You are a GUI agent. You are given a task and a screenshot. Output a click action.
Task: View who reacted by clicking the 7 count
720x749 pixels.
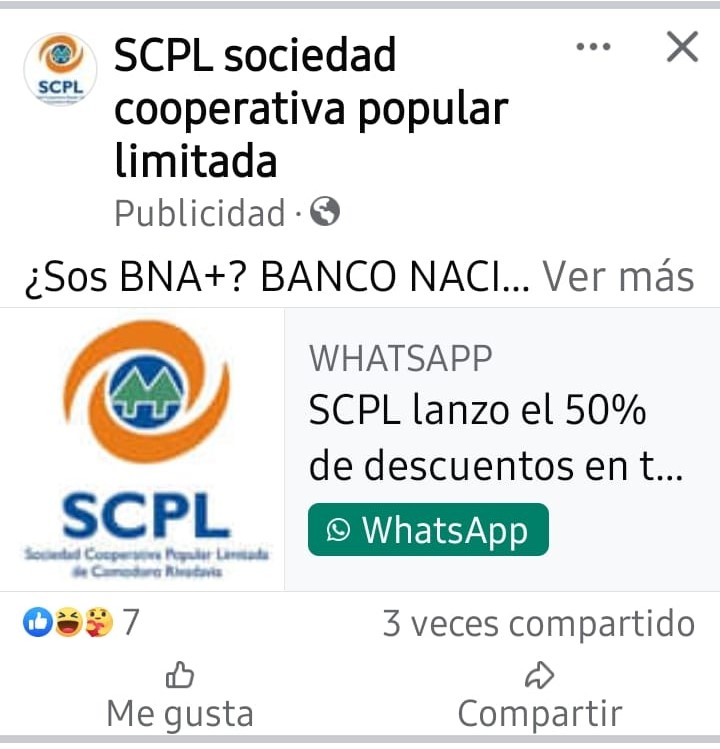[128, 622]
